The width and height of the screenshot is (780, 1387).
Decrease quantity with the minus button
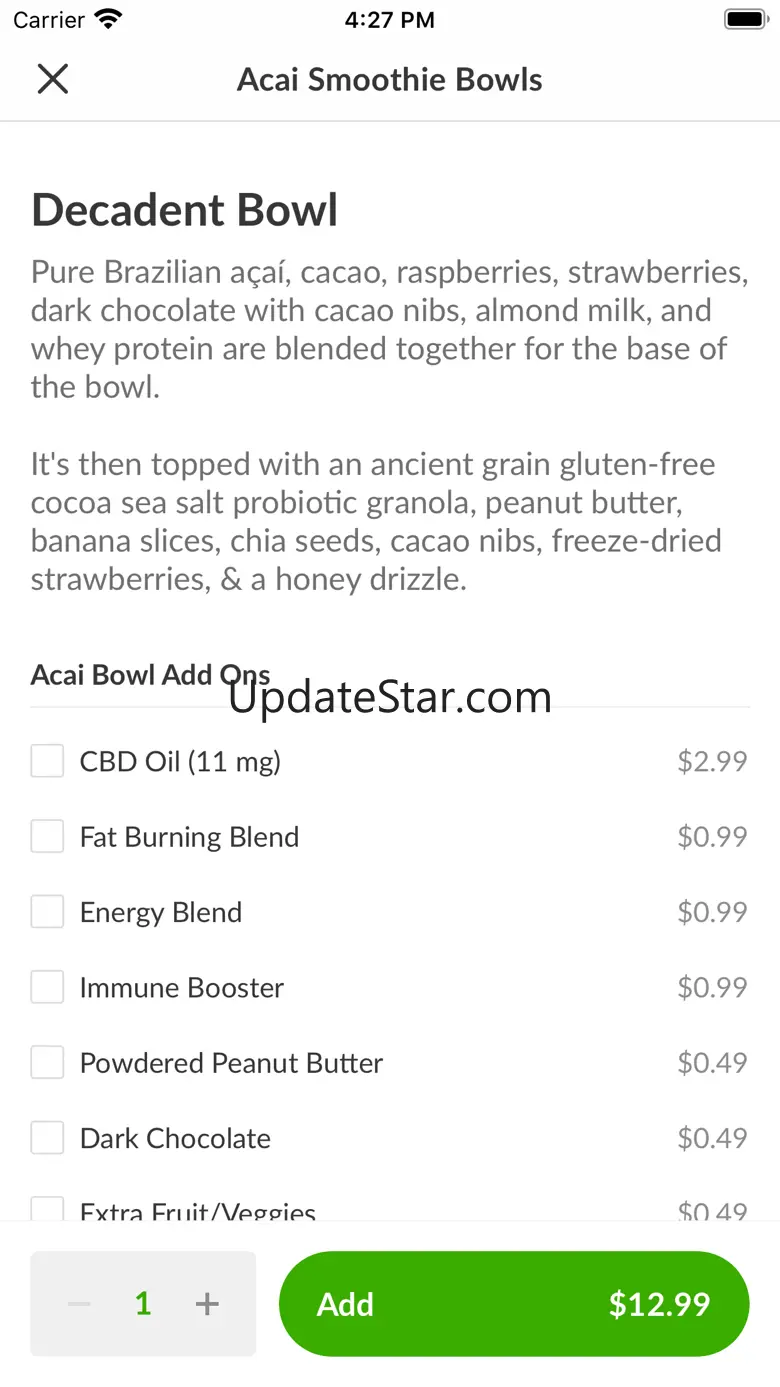coord(79,1304)
